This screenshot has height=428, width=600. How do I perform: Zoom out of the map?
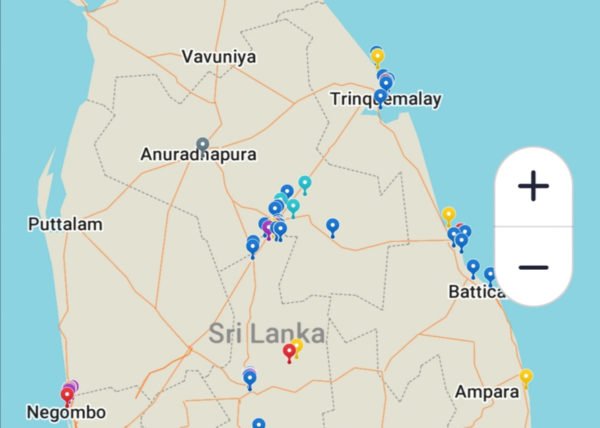click(x=533, y=266)
